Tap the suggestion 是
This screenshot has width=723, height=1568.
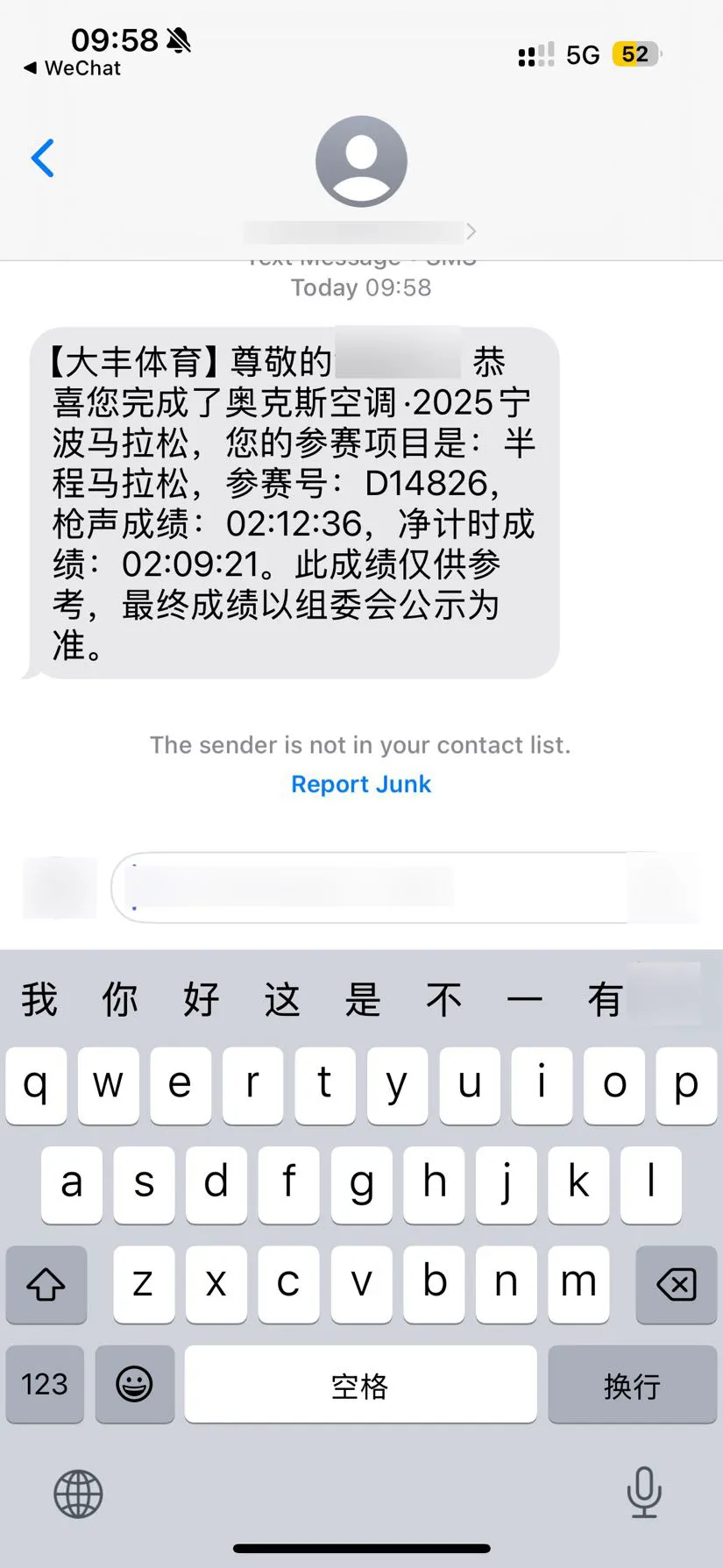[x=363, y=999]
